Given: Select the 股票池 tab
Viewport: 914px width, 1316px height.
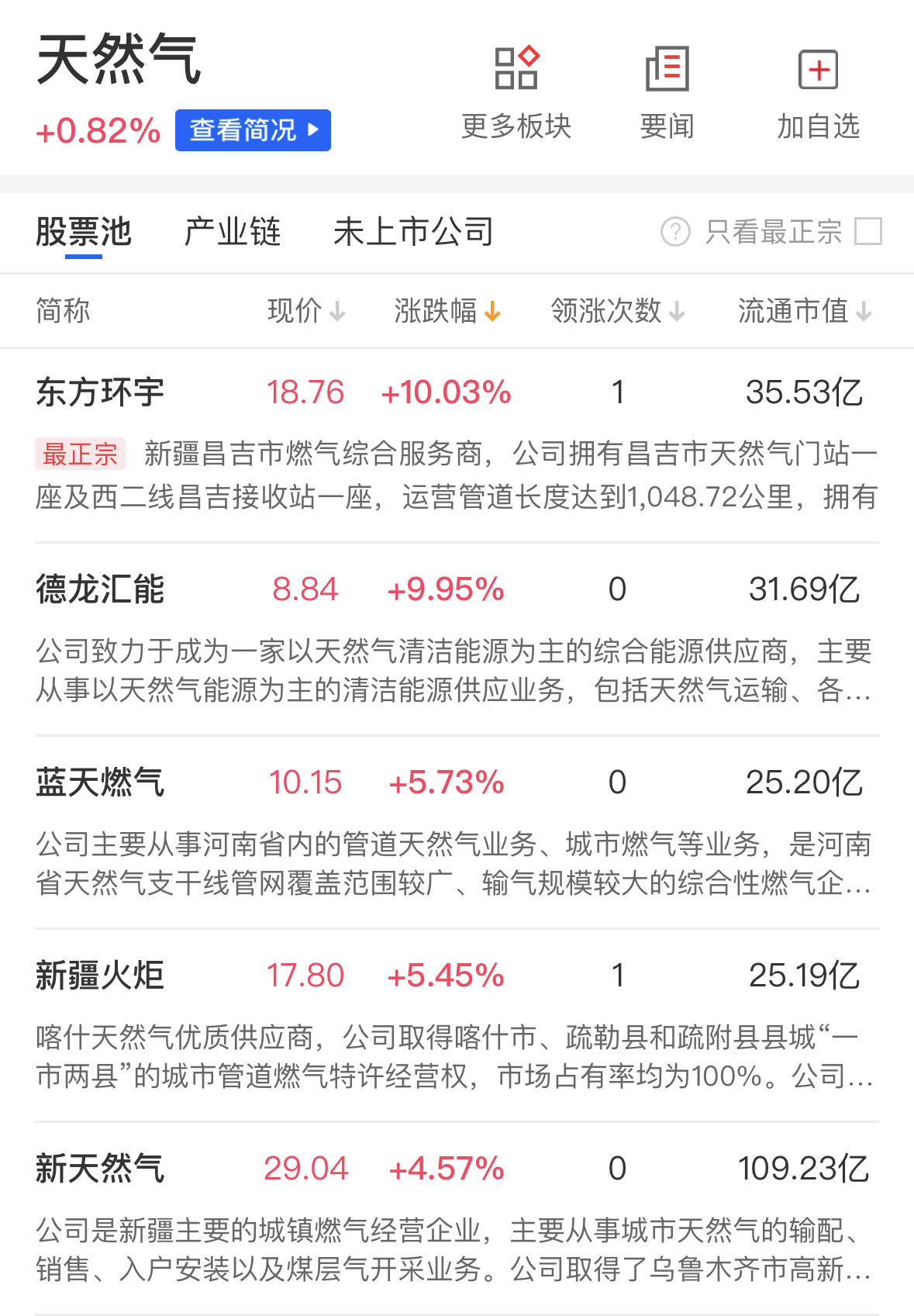Looking at the screenshot, I should (x=83, y=231).
